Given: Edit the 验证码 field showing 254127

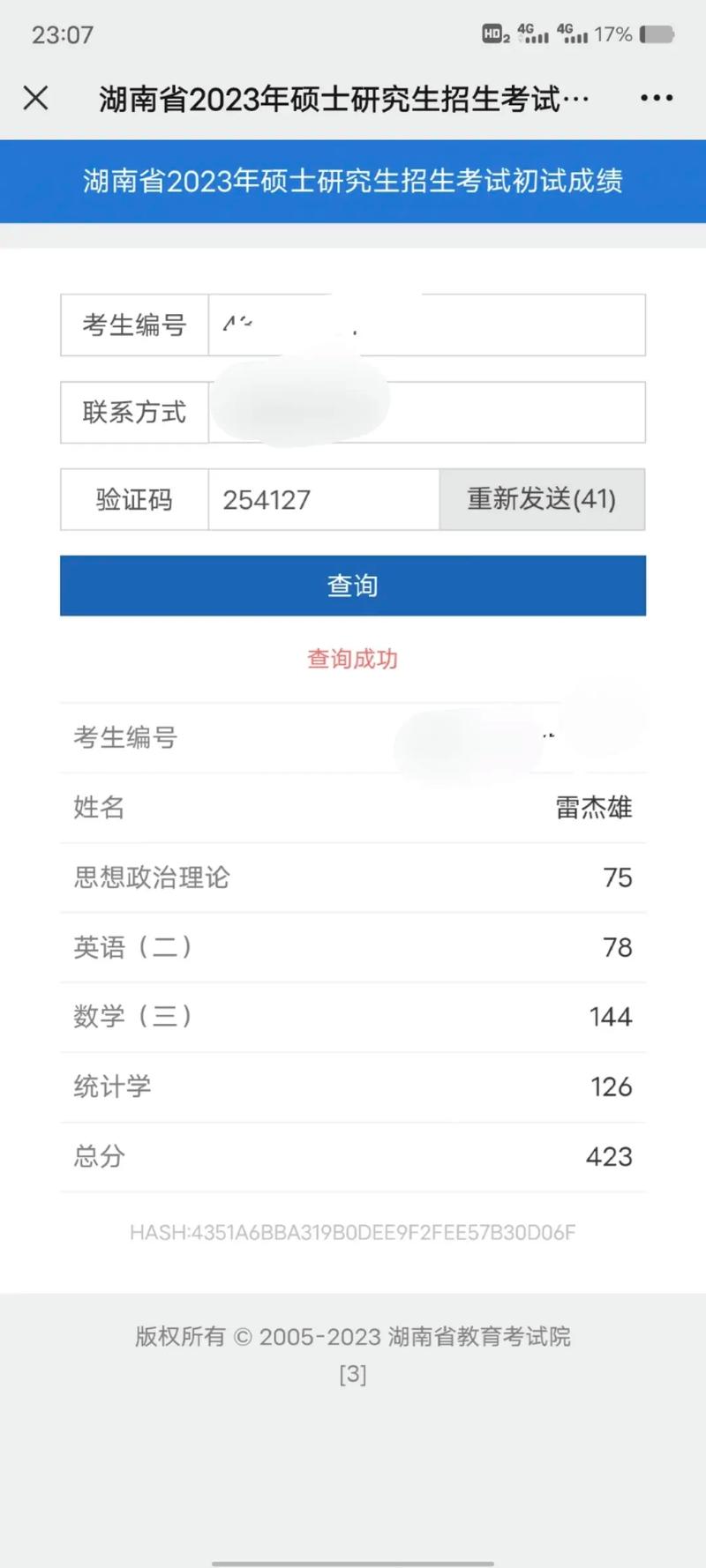Looking at the screenshot, I should (323, 499).
